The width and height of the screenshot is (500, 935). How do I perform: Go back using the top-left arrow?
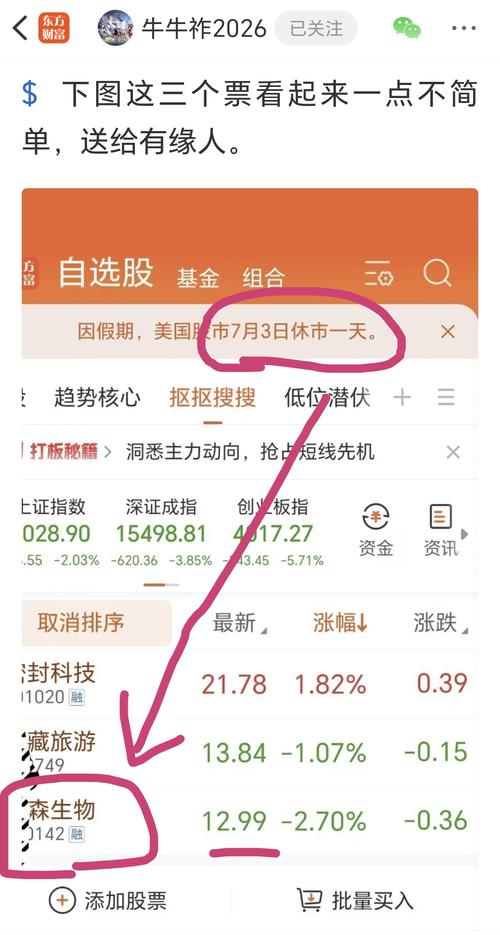point(20,28)
